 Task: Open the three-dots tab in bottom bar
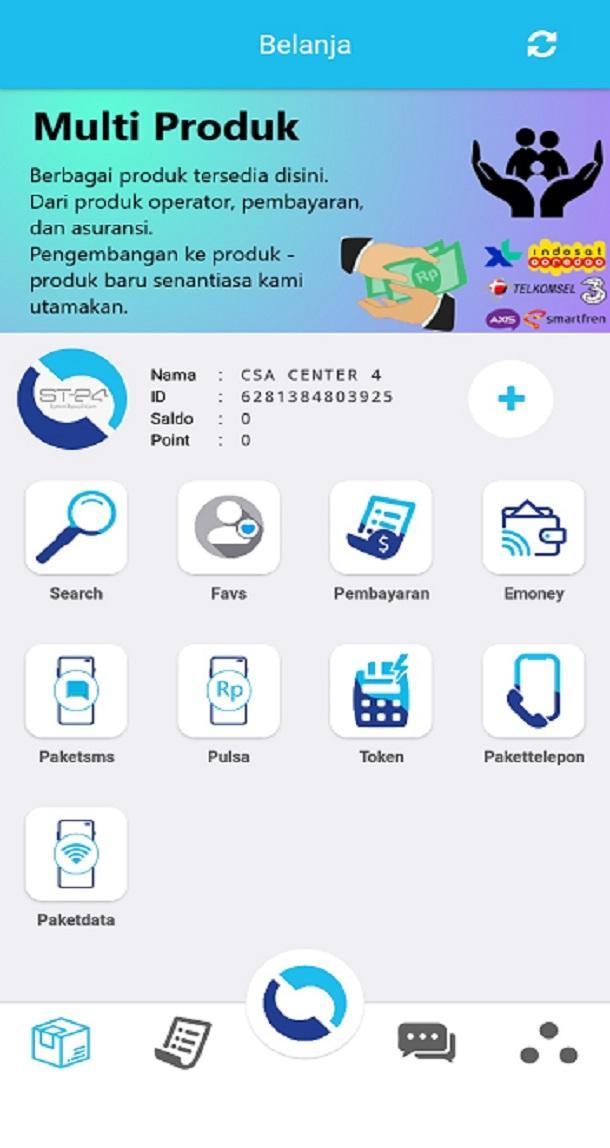pyautogui.click(x=549, y=1043)
